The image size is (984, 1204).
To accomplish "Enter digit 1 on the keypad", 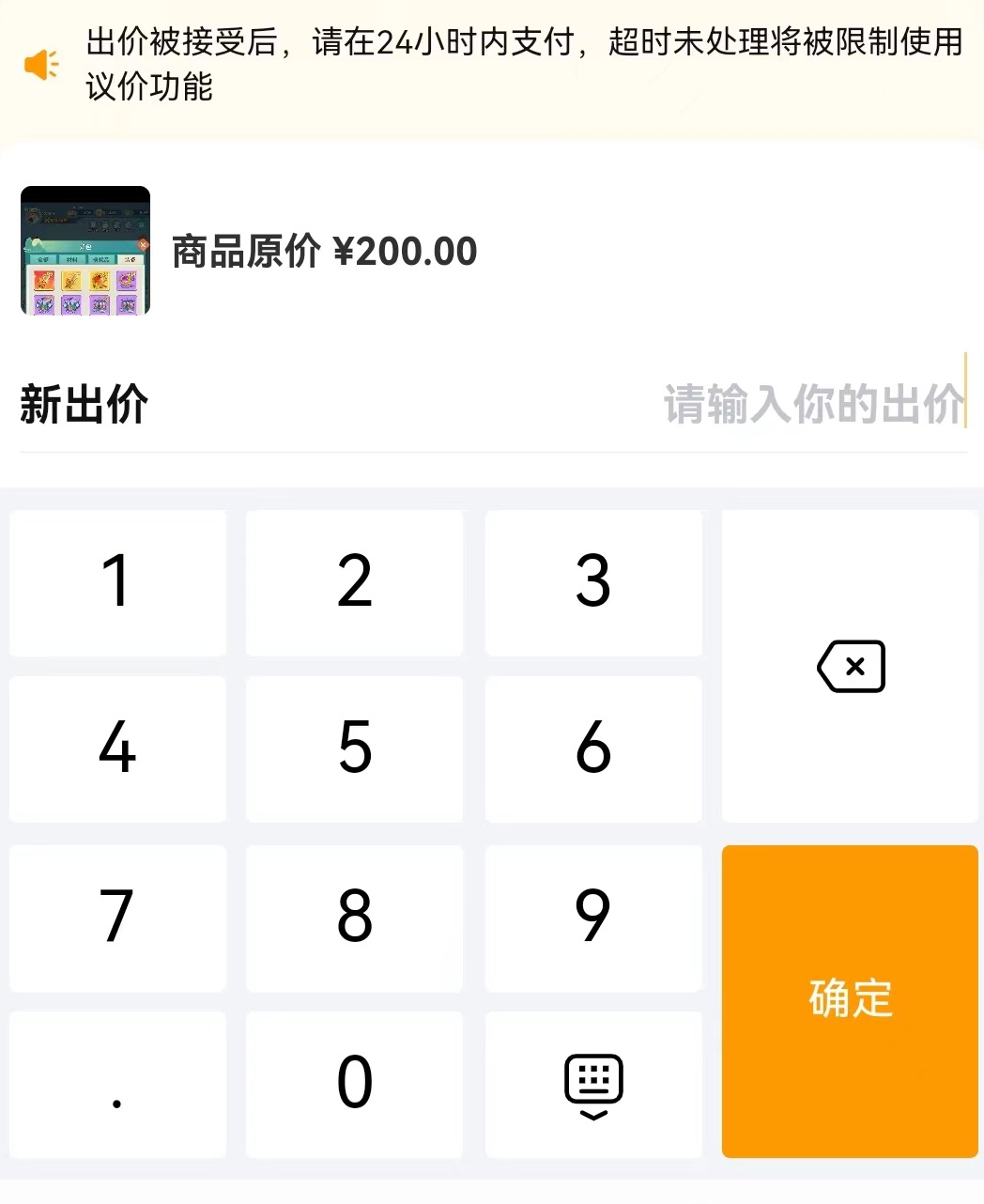I will click(117, 582).
